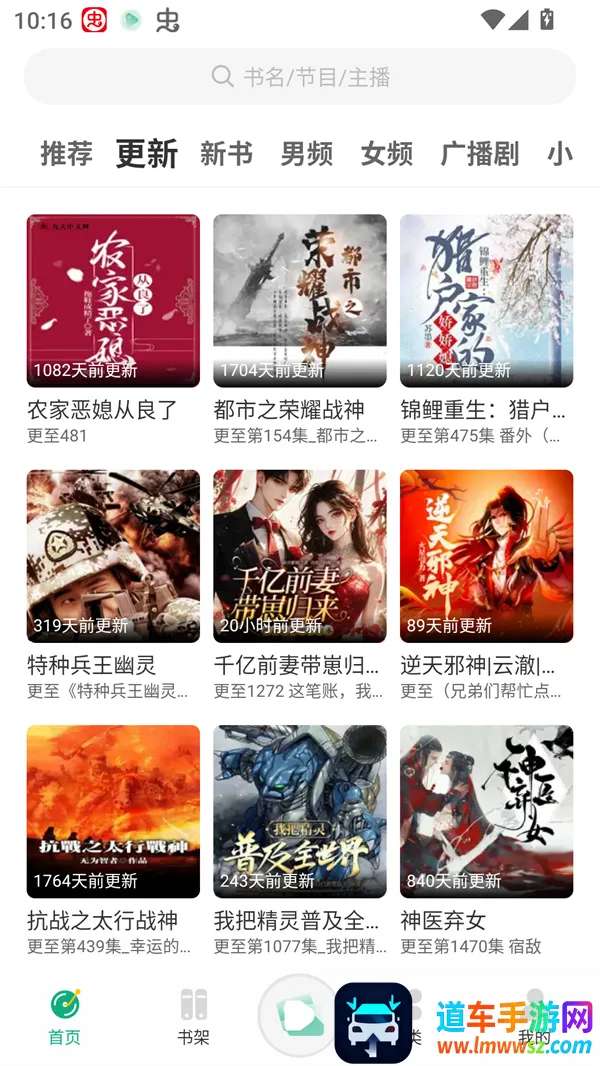Image resolution: width=600 pixels, height=1066 pixels.
Task: Go to the 首页 home tab
Action: [65, 1016]
